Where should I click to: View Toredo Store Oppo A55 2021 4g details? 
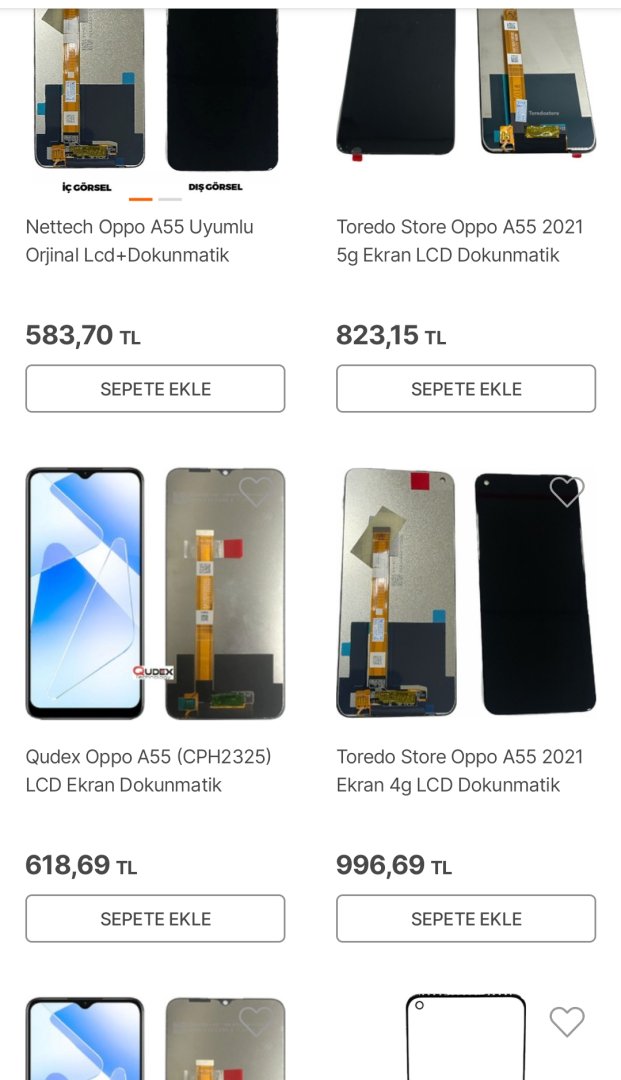click(460, 771)
